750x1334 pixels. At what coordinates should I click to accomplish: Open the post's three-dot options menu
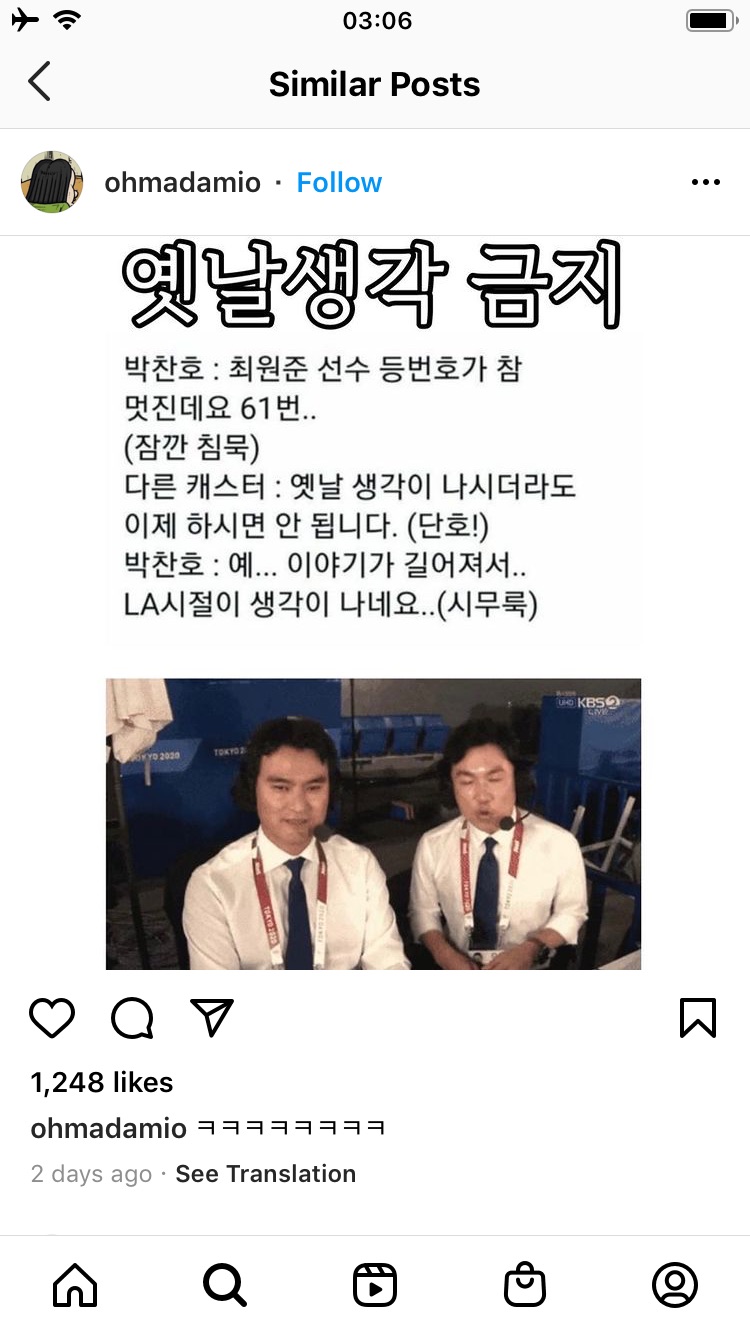pyautogui.click(x=705, y=182)
